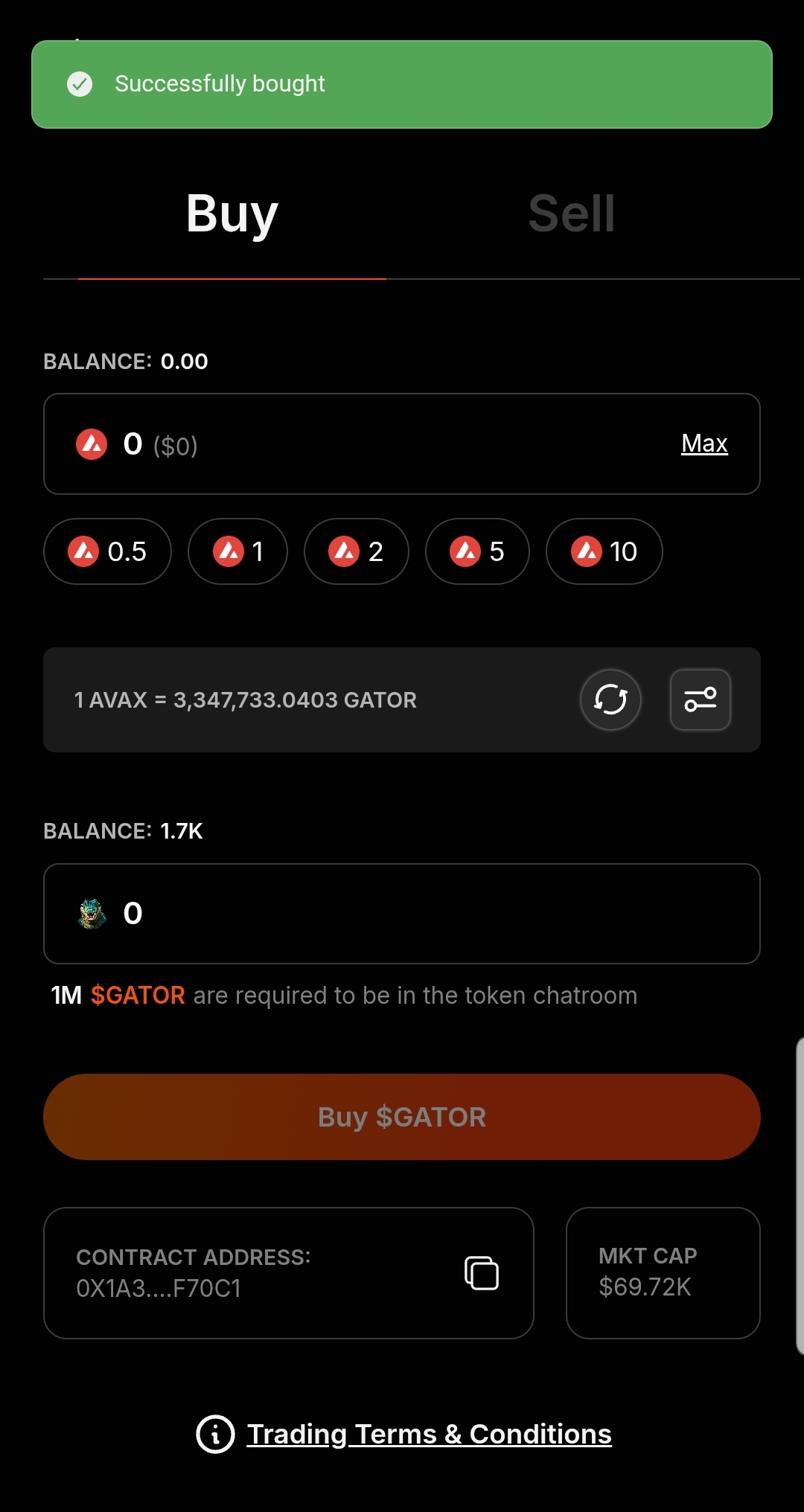This screenshot has height=1512, width=804.
Task: Open trade settings sliders icon
Action: [x=700, y=699]
